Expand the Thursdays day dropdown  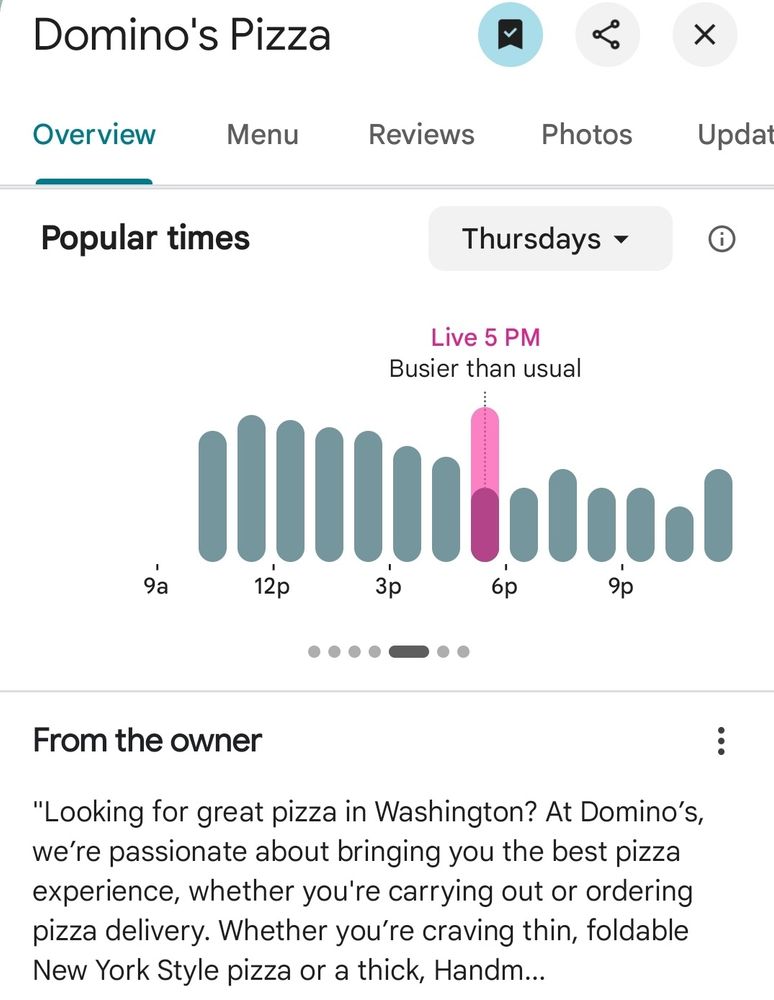(549, 239)
